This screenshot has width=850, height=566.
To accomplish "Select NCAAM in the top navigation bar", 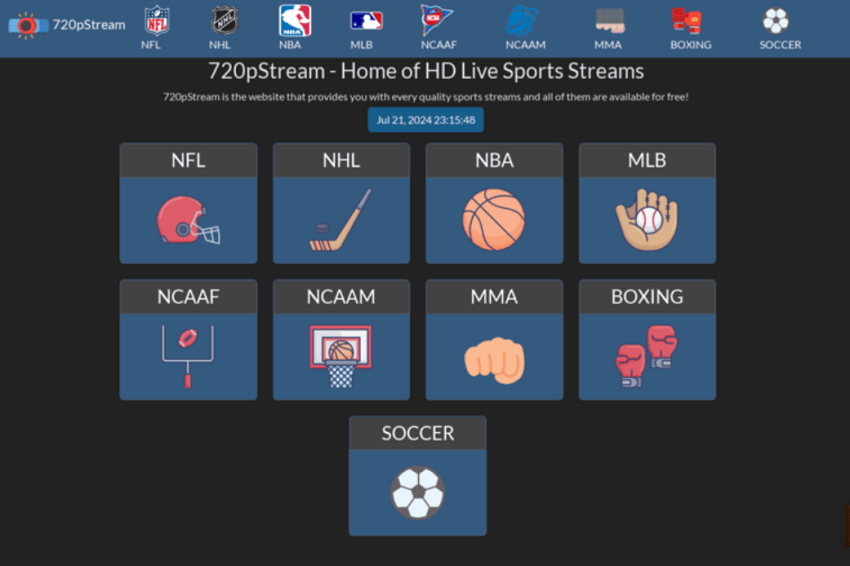I will [524, 27].
